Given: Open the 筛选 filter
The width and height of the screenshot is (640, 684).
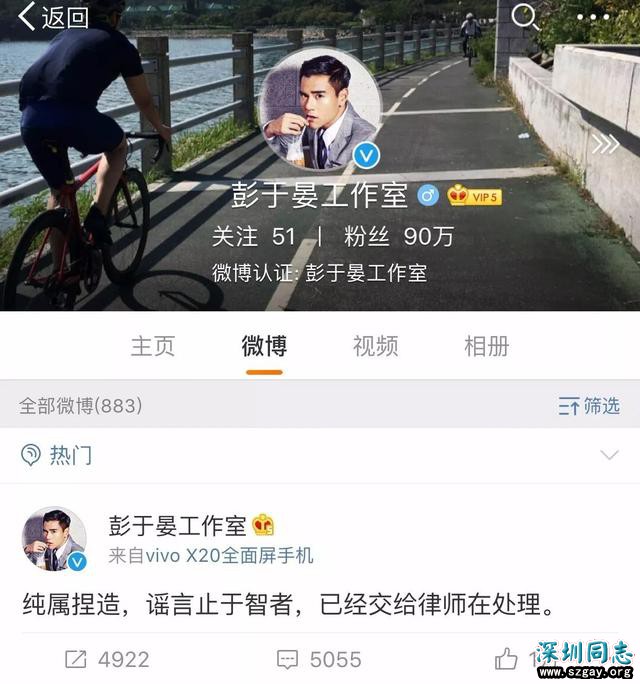Looking at the screenshot, I should (x=590, y=406).
